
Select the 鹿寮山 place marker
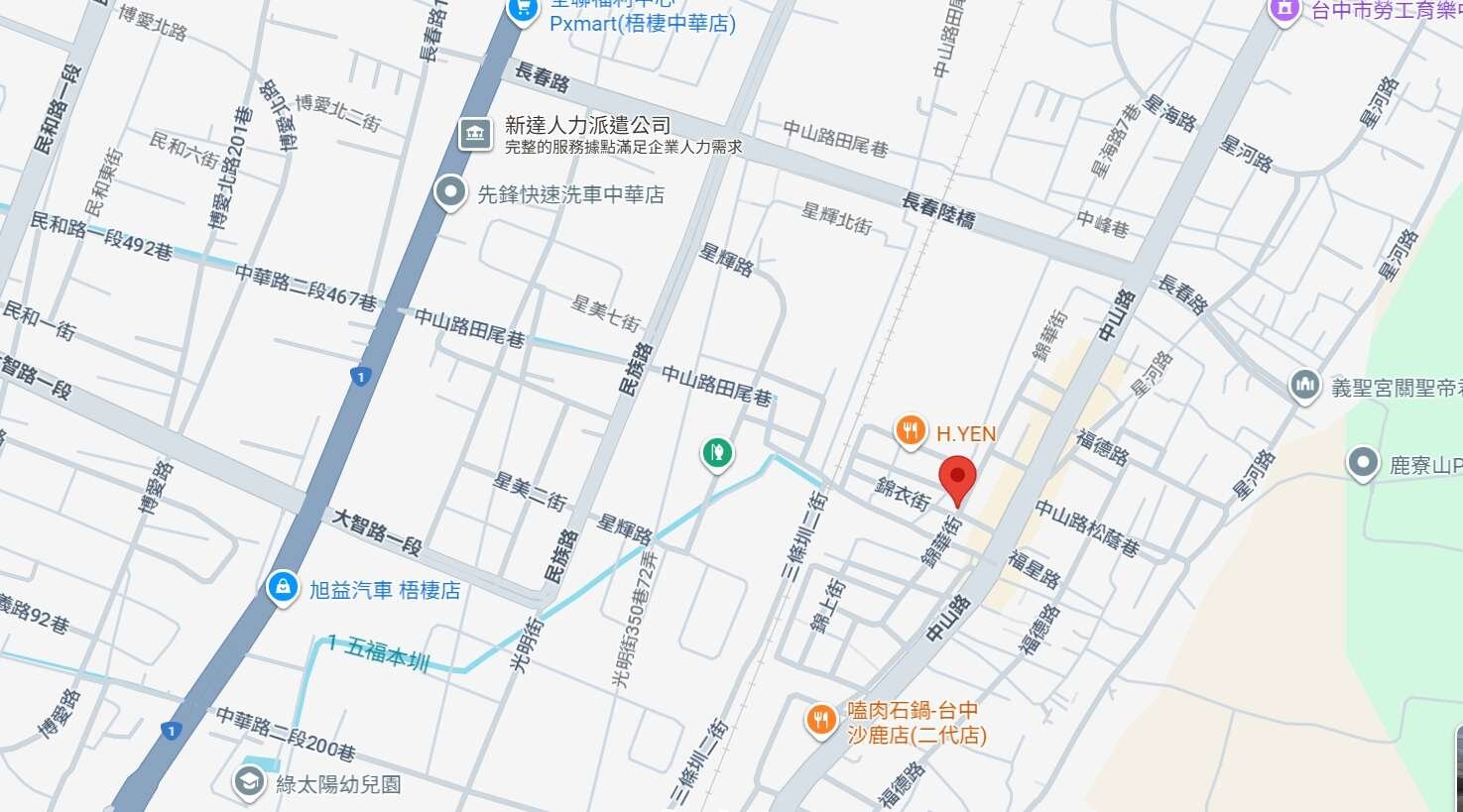click(1363, 463)
